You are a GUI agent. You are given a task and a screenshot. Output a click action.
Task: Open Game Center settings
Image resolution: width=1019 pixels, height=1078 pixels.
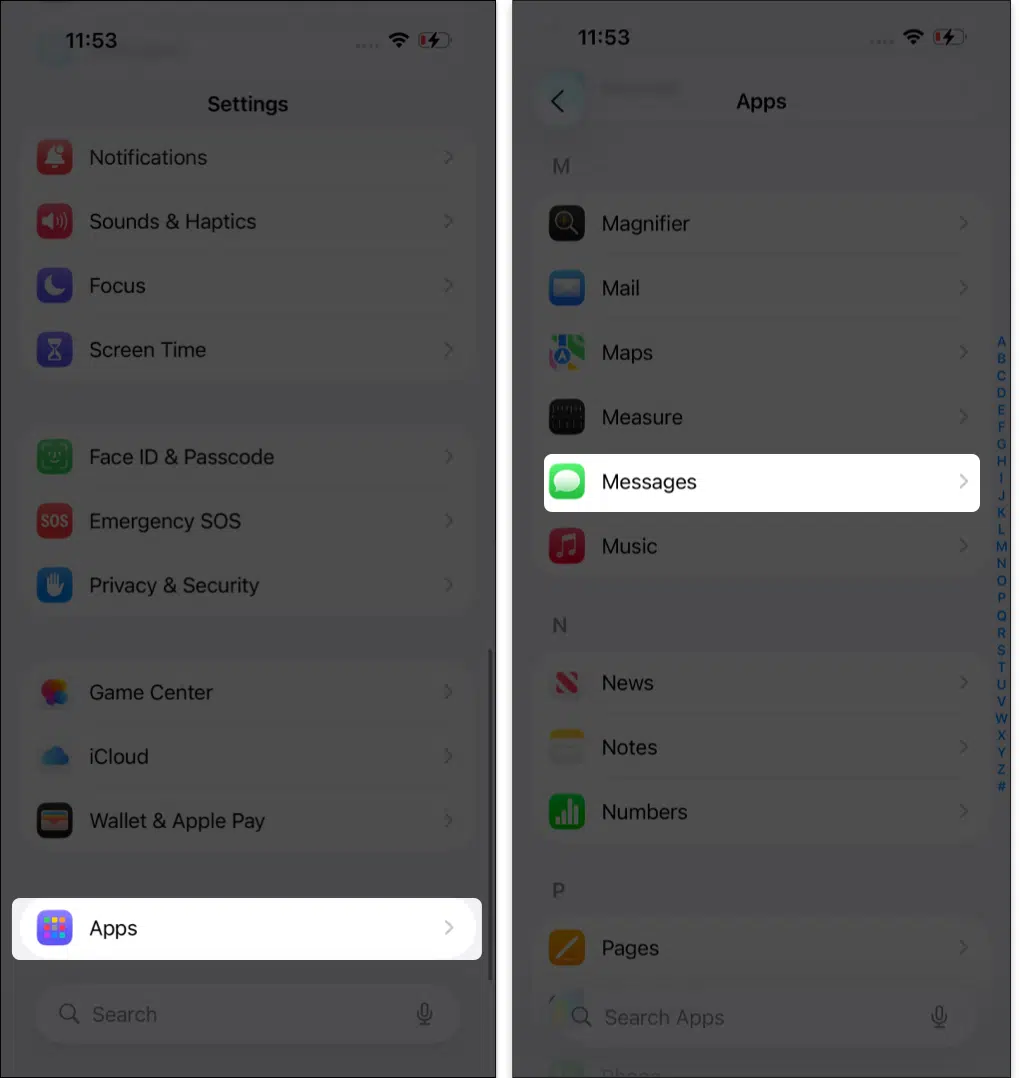pyautogui.click(x=246, y=692)
